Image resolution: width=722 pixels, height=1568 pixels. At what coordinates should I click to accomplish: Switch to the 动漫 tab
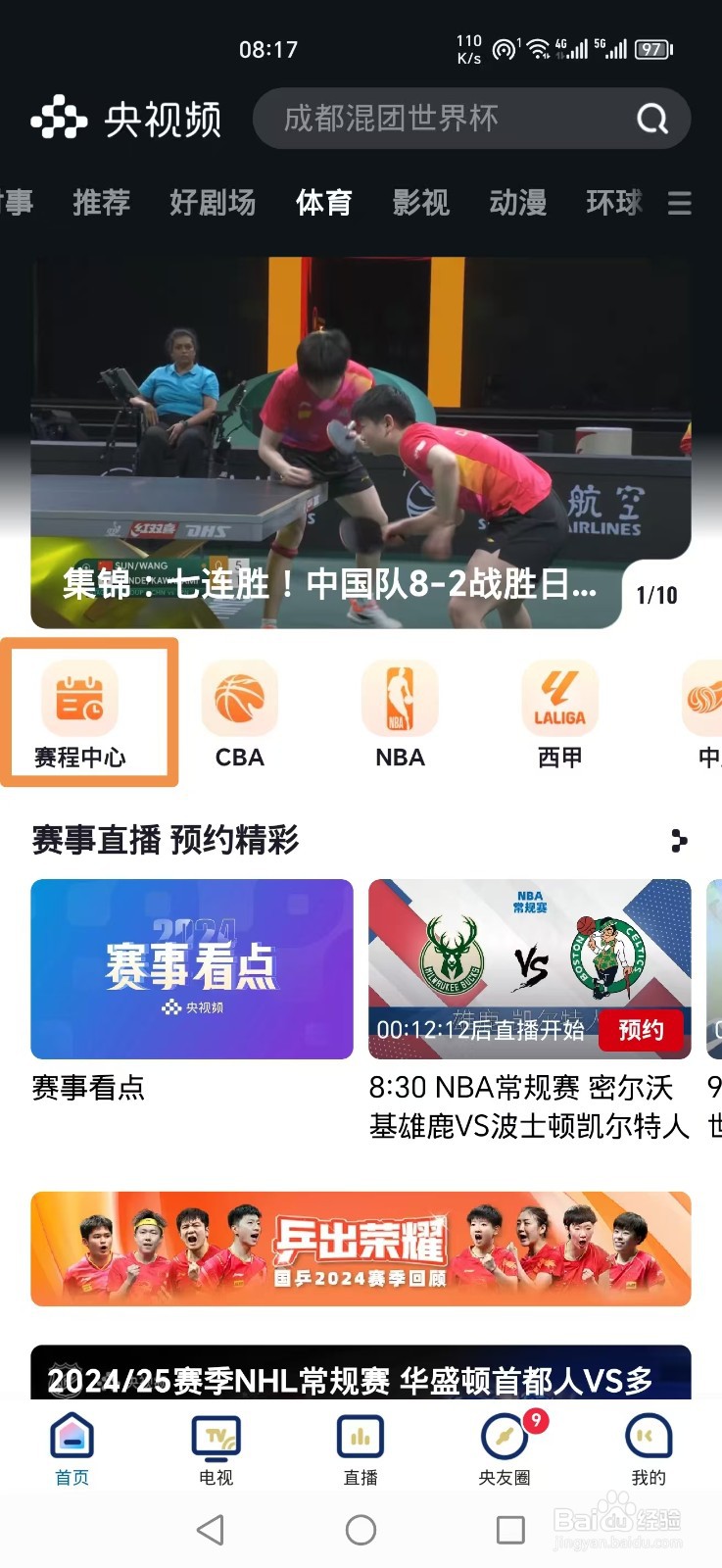tap(517, 204)
